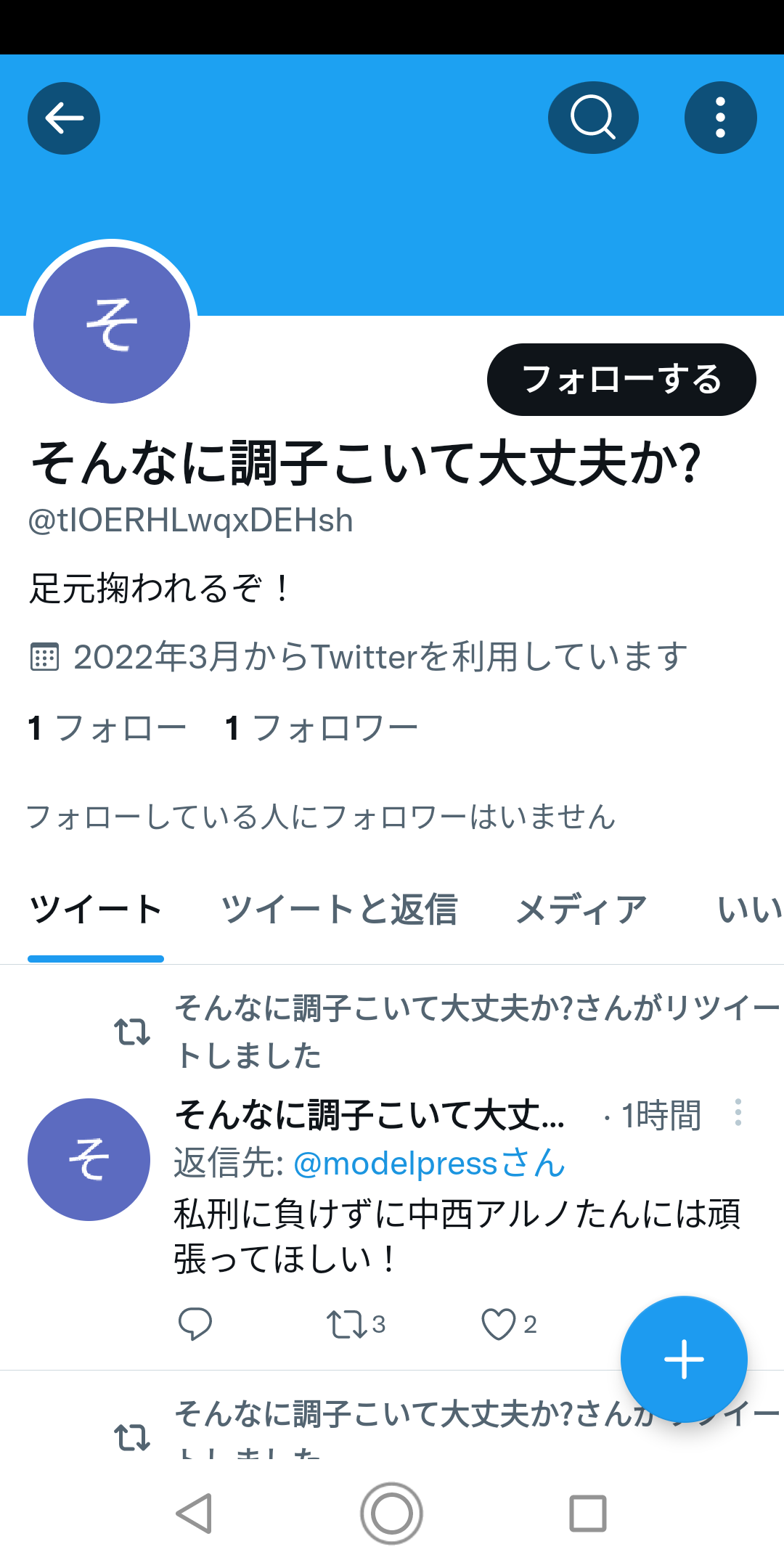Open the large profile avatar picture
The height and width of the screenshot is (1568, 784).
pos(112,324)
